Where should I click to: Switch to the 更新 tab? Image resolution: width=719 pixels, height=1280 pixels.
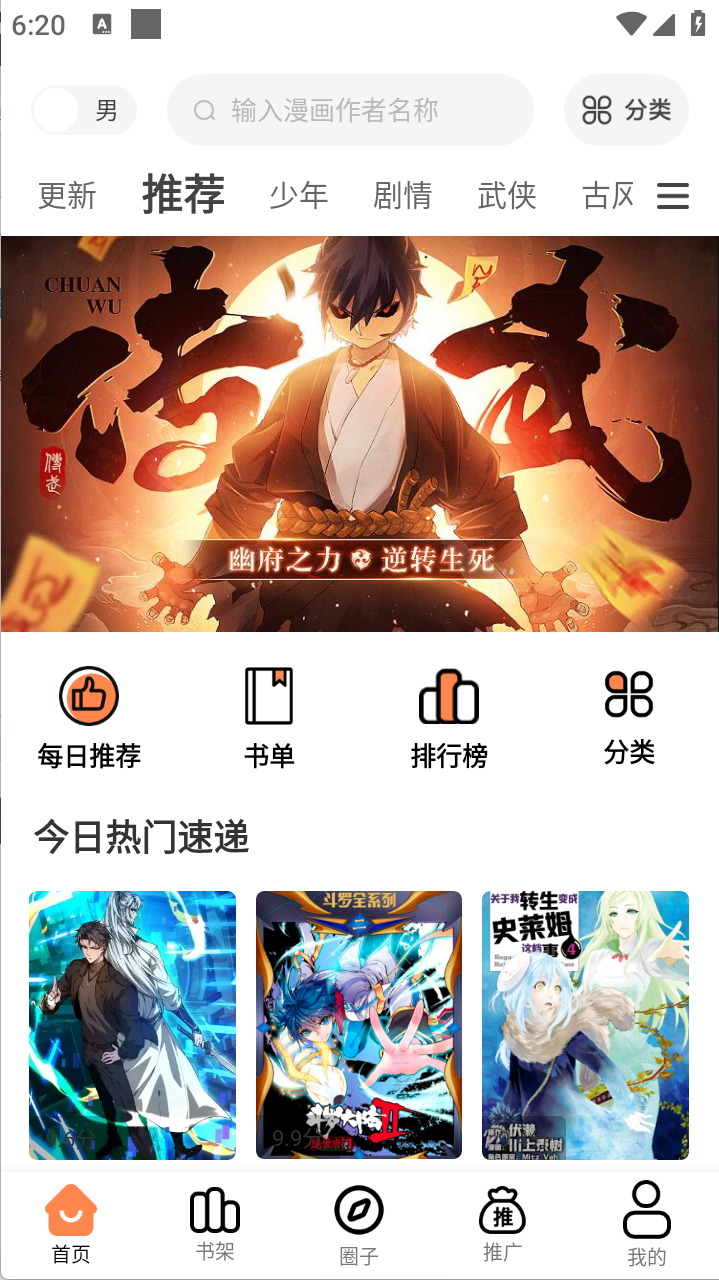click(x=67, y=195)
